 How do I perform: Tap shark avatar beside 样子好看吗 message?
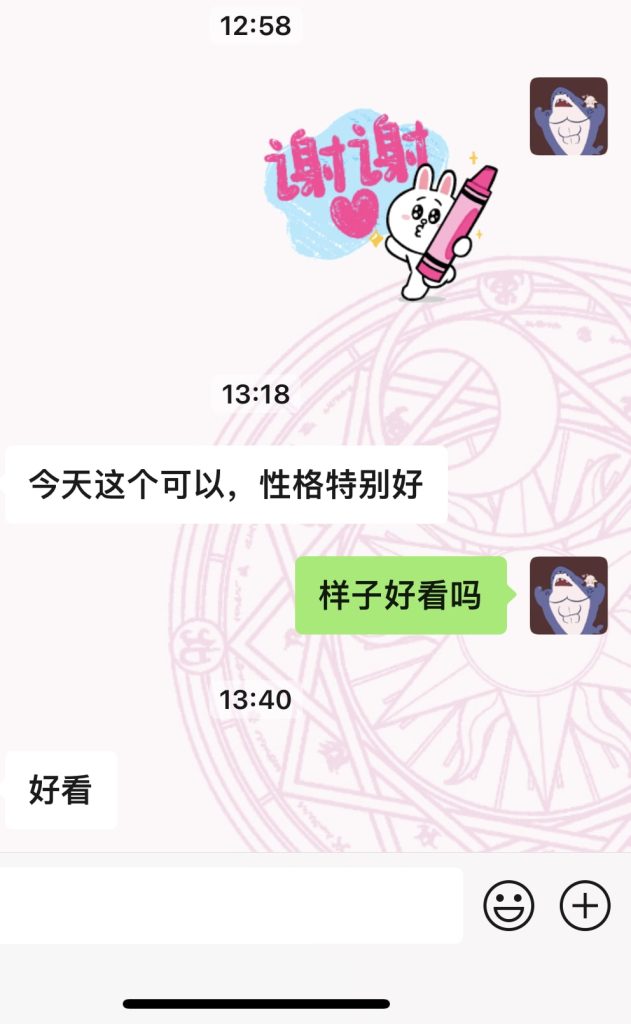(568, 595)
